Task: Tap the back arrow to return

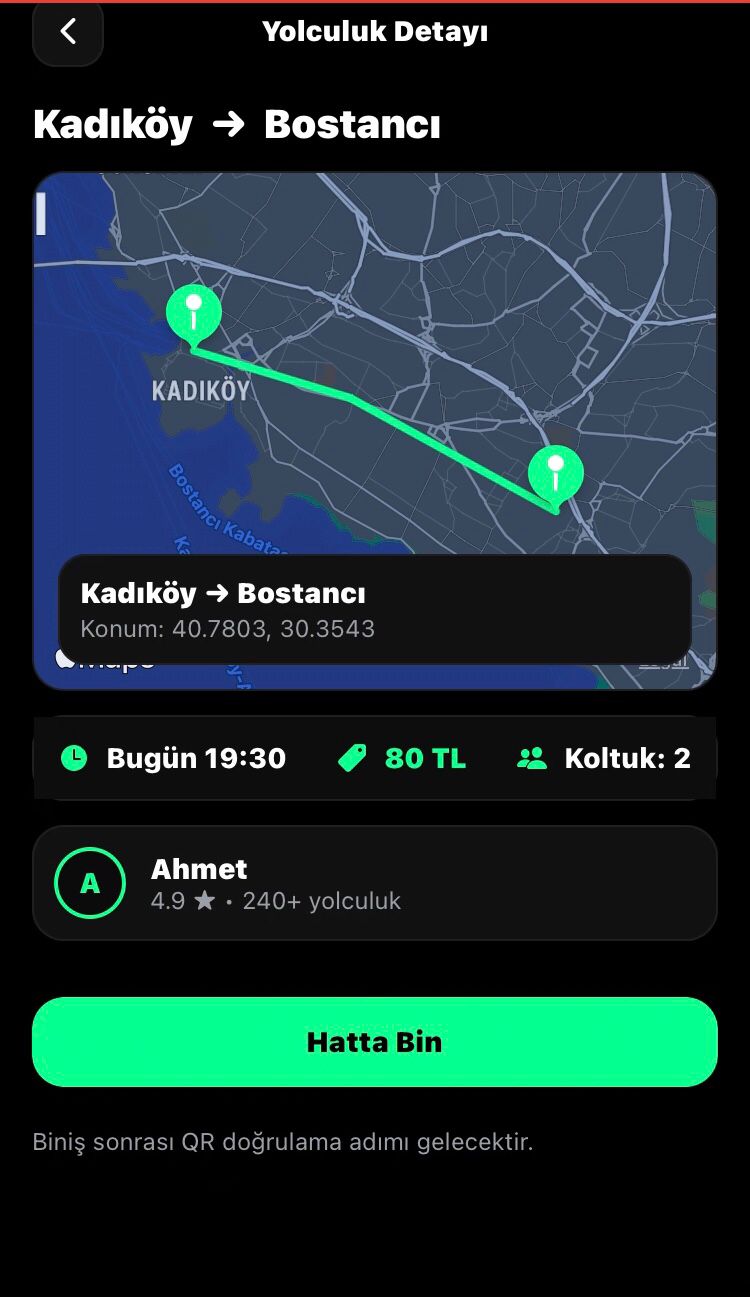Action: coord(67,31)
